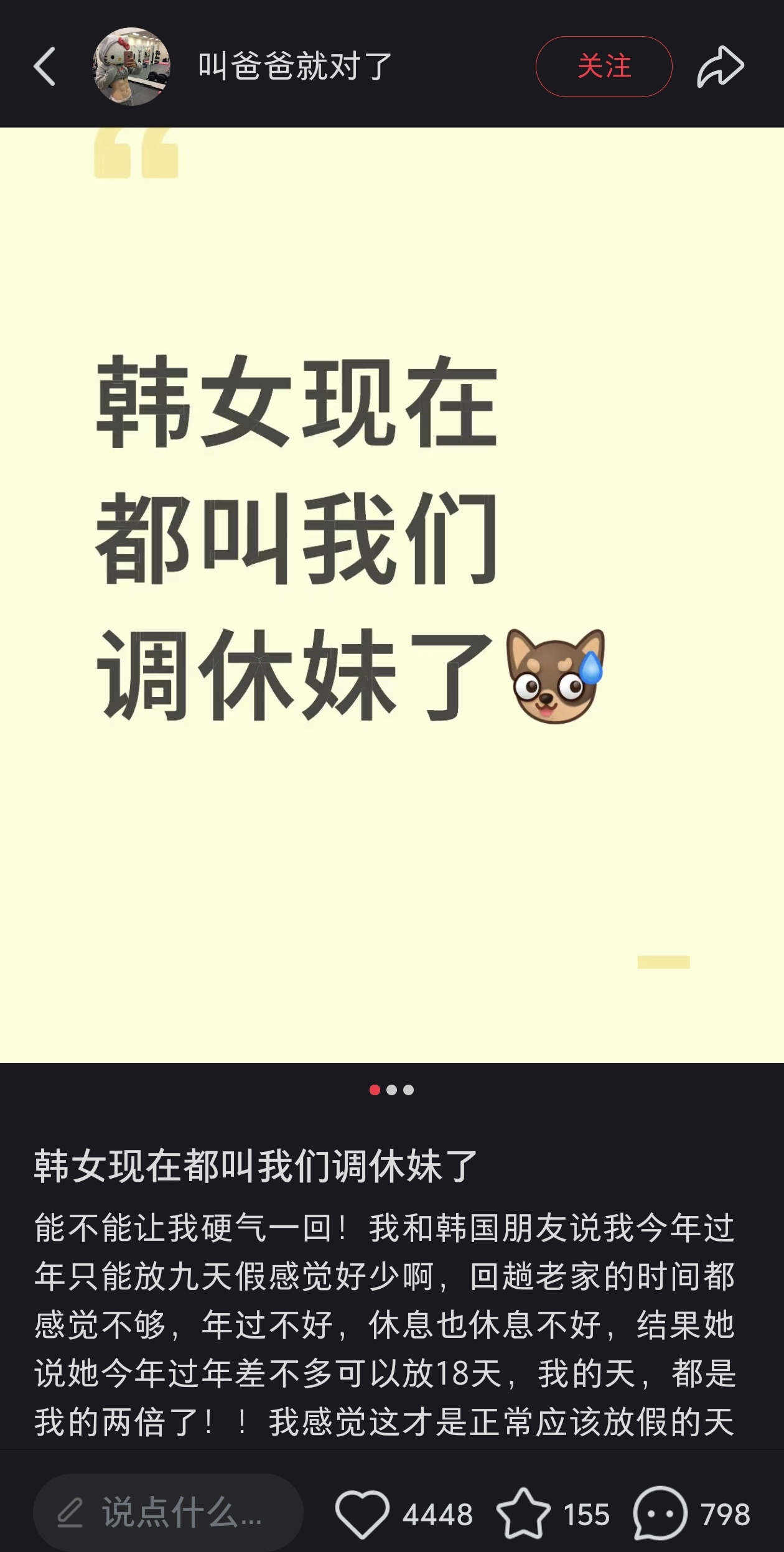Bookmark this post with the star icon
784x1552 pixels.
point(523,1513)
